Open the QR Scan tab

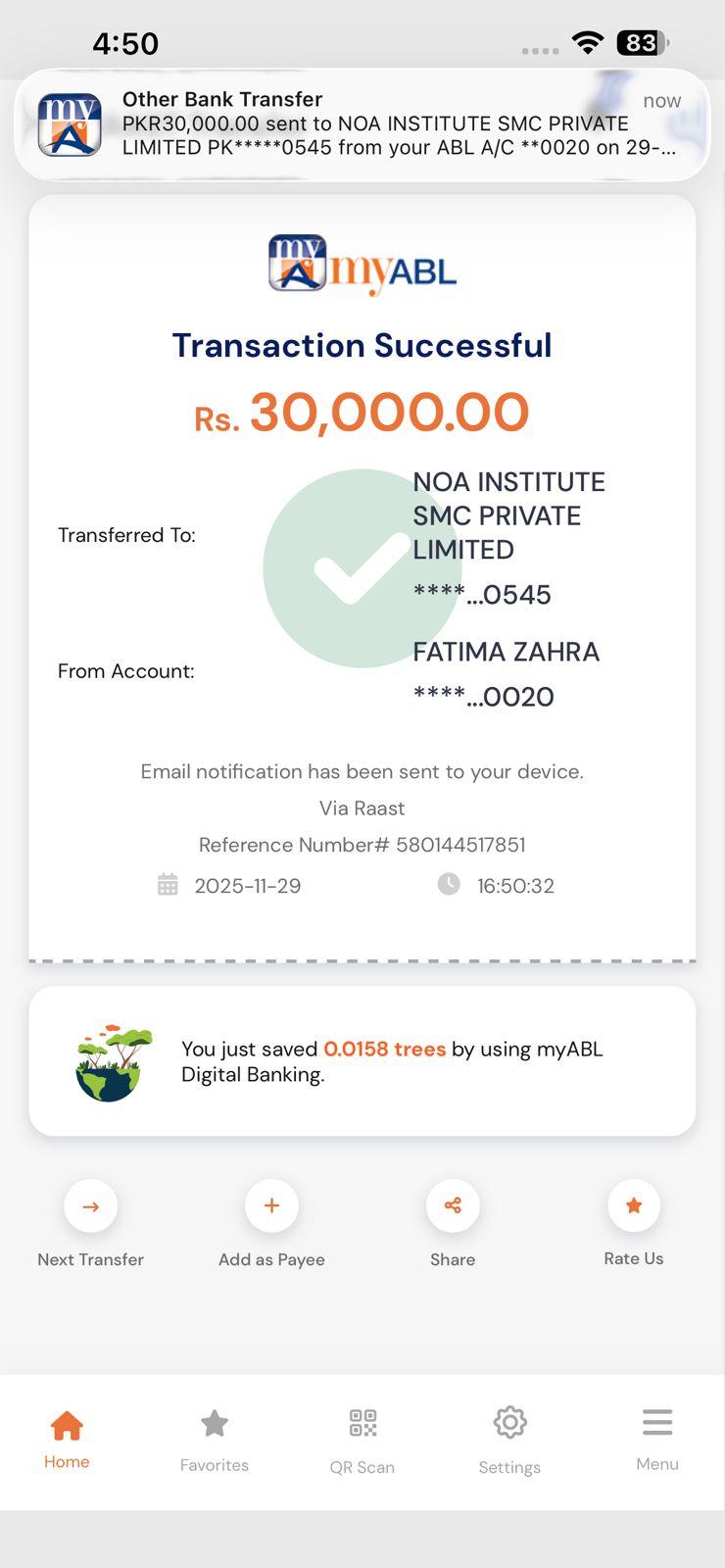tap(362, 1439)
